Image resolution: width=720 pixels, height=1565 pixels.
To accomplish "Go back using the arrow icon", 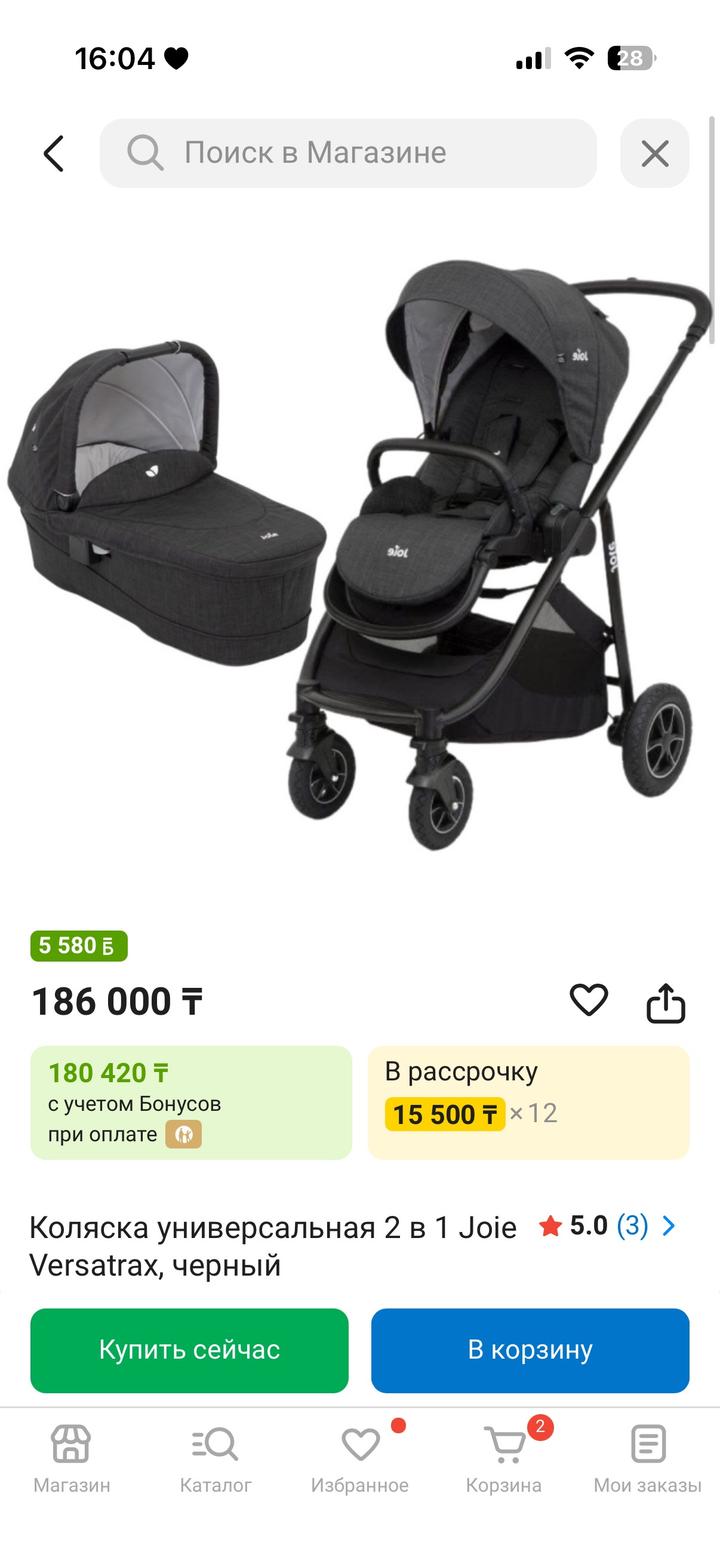I will (54, 153).
